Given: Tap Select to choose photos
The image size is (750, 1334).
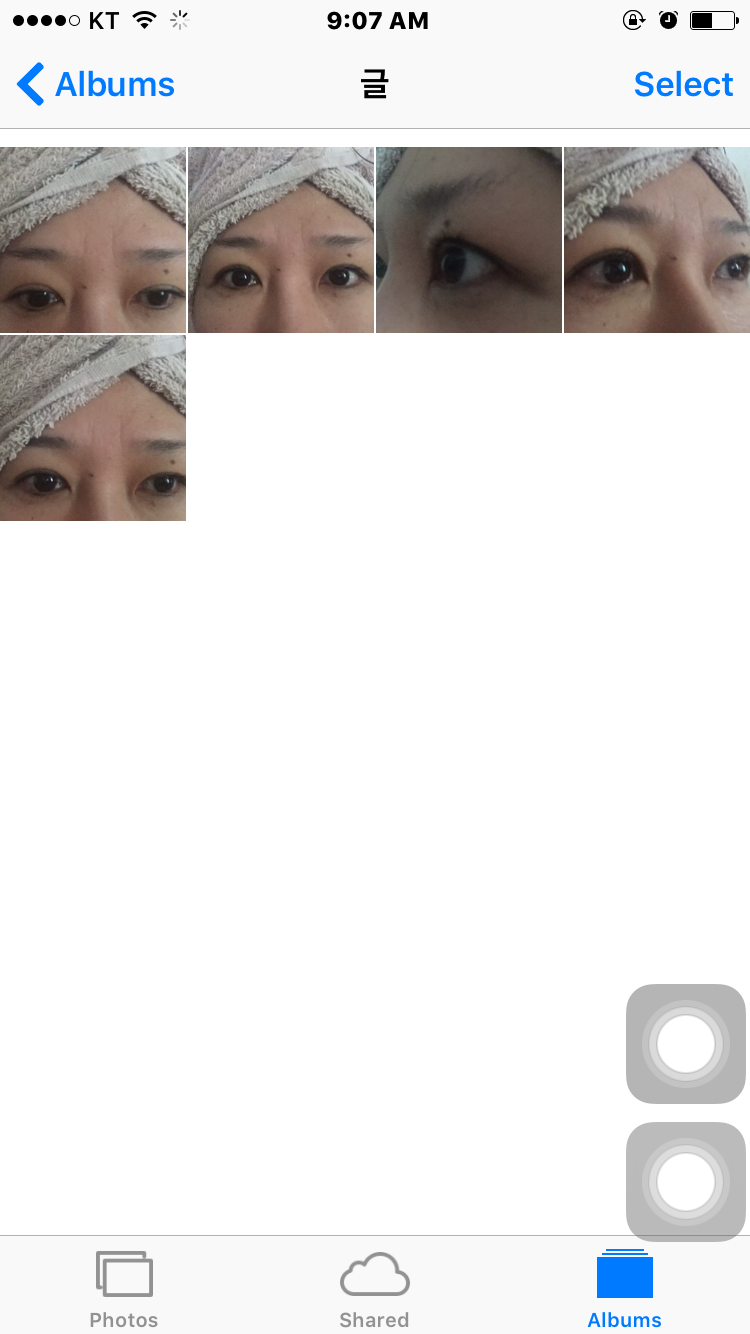Looking at the screenshot, I should tap(683, 85).
